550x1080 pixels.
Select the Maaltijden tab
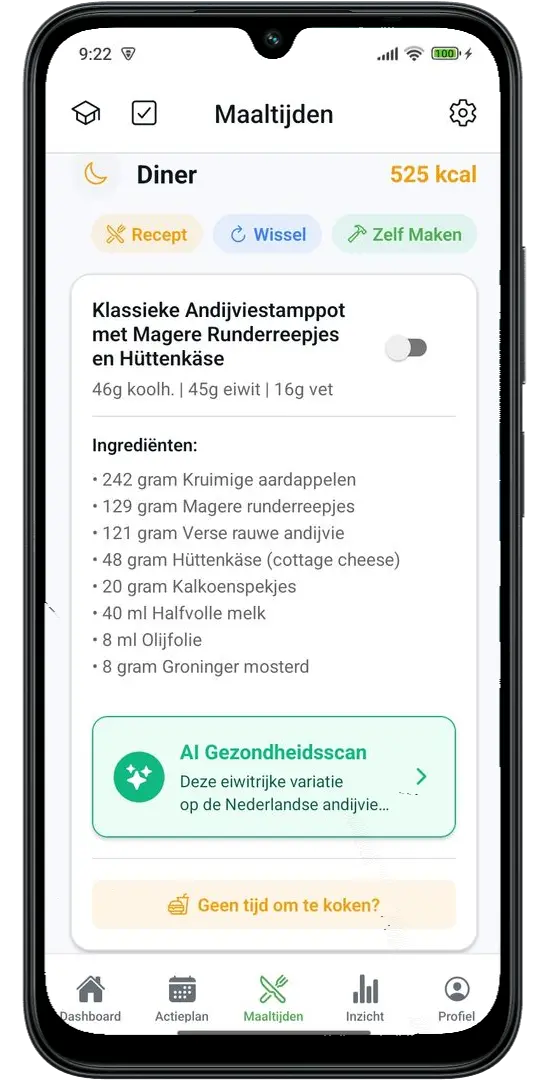tap(273, 997)
